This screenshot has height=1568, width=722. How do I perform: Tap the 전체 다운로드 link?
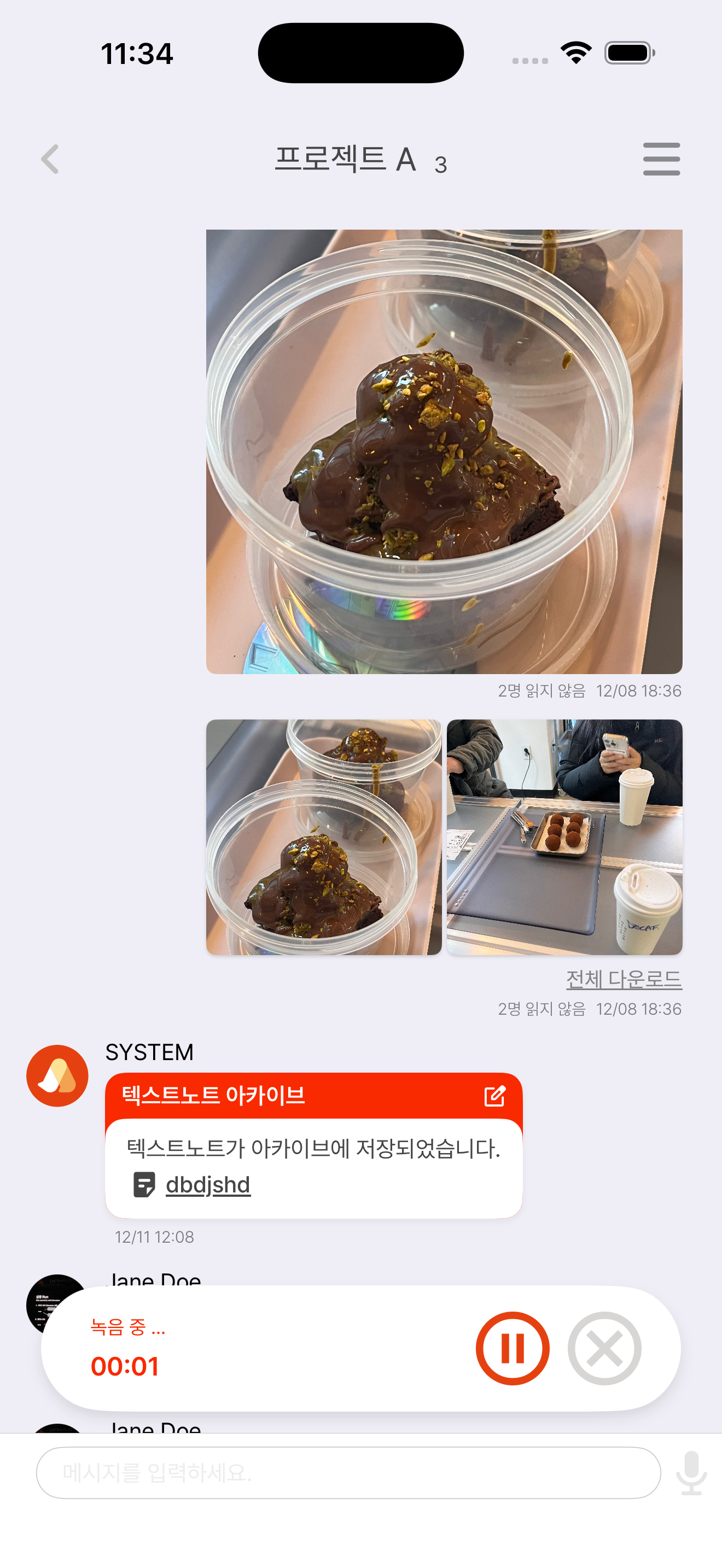624,979
